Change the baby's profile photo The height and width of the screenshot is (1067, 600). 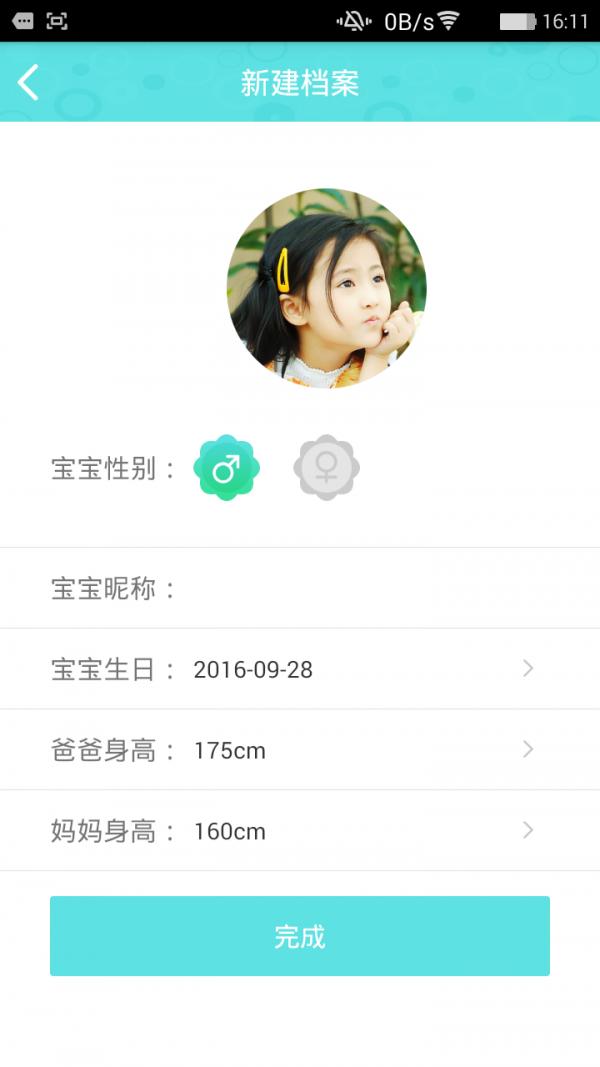[326, 288]
